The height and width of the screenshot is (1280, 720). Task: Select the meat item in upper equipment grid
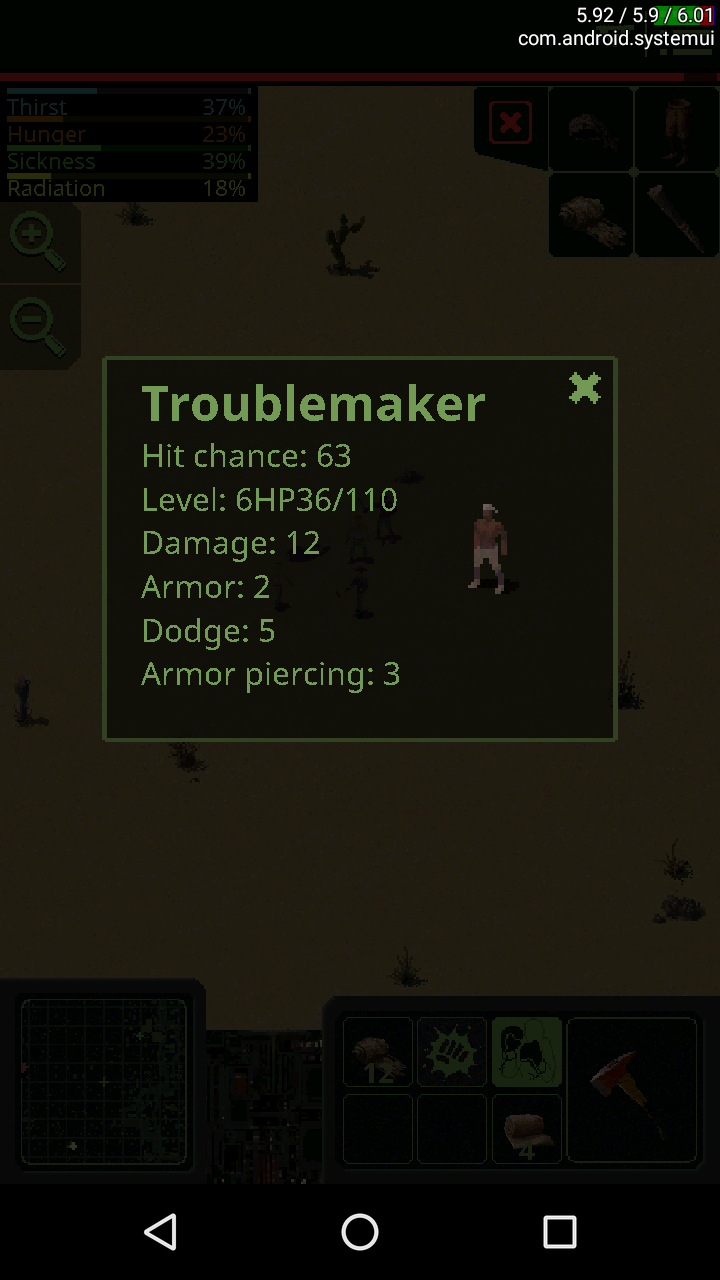point(590,215)
